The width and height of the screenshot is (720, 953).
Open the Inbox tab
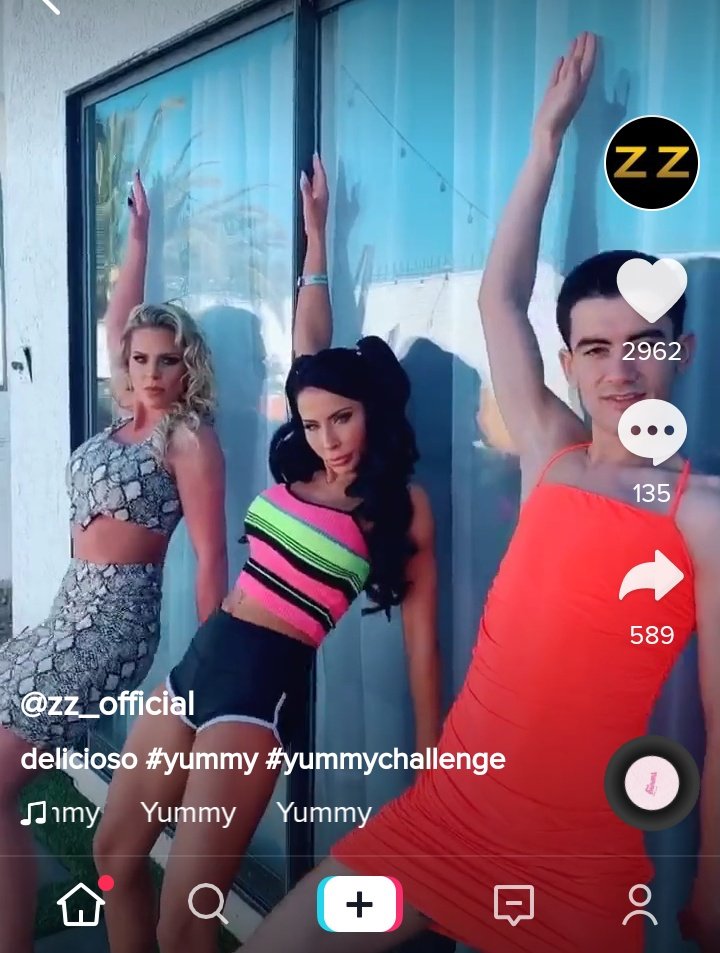click(514, 904)
